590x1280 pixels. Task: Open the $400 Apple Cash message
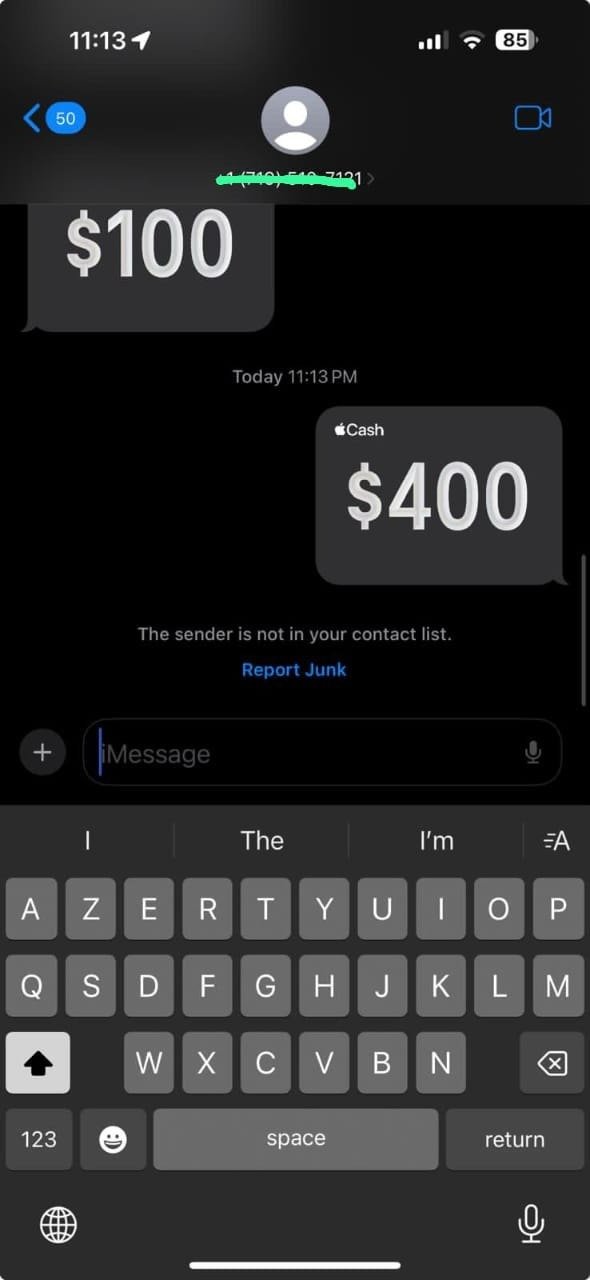(x=439, y=495)
